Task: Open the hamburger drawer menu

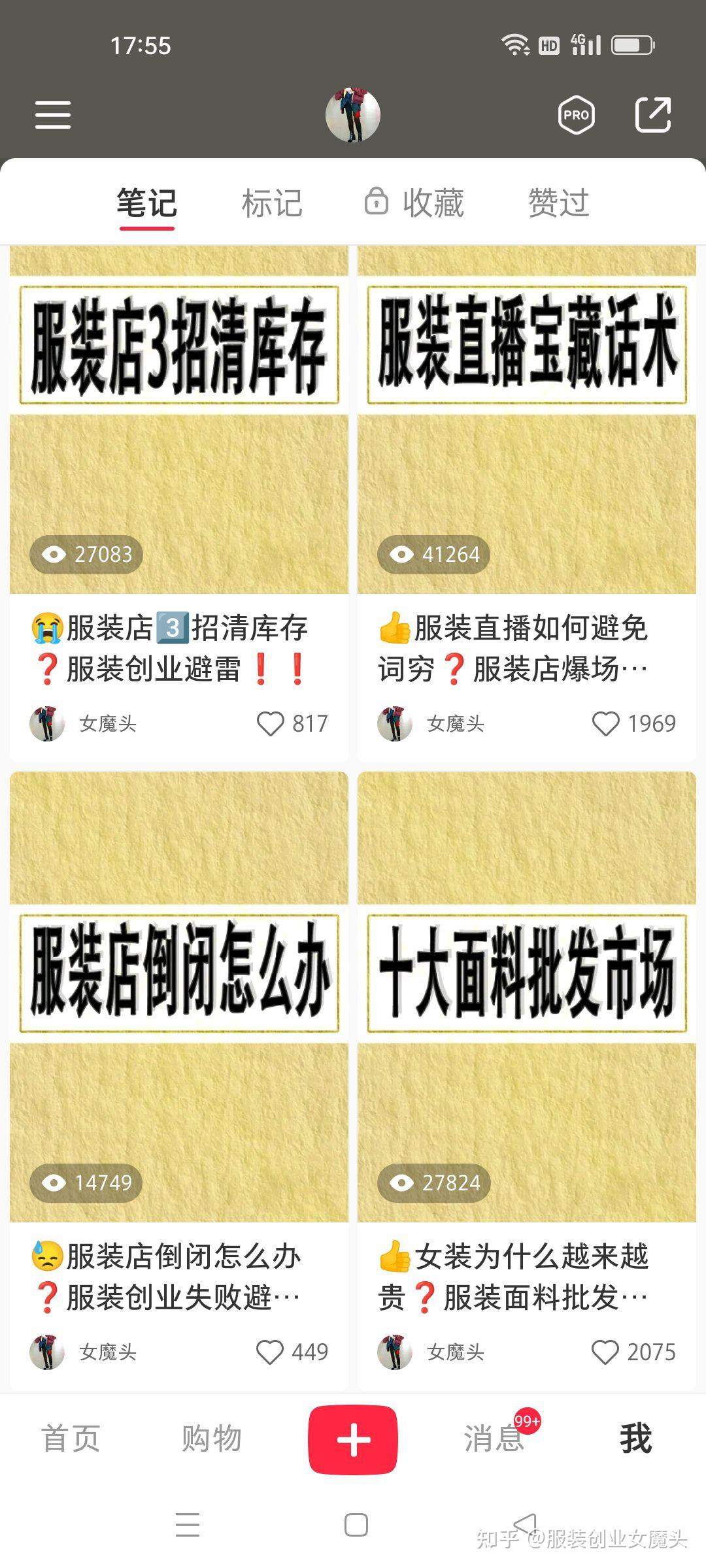Action: 52,115
